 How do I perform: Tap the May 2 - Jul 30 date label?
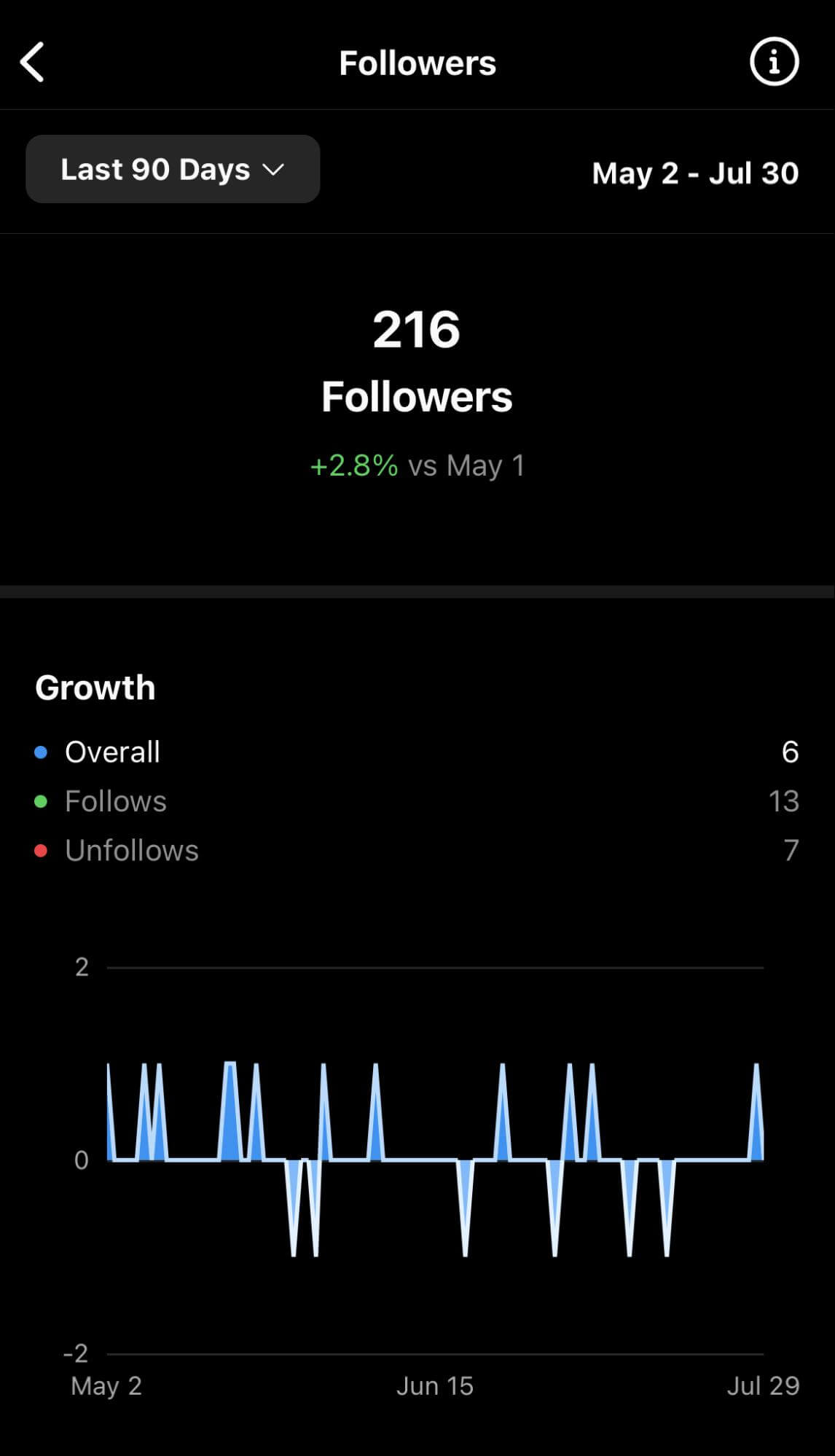pyautogui.click(x=696, y=173)
